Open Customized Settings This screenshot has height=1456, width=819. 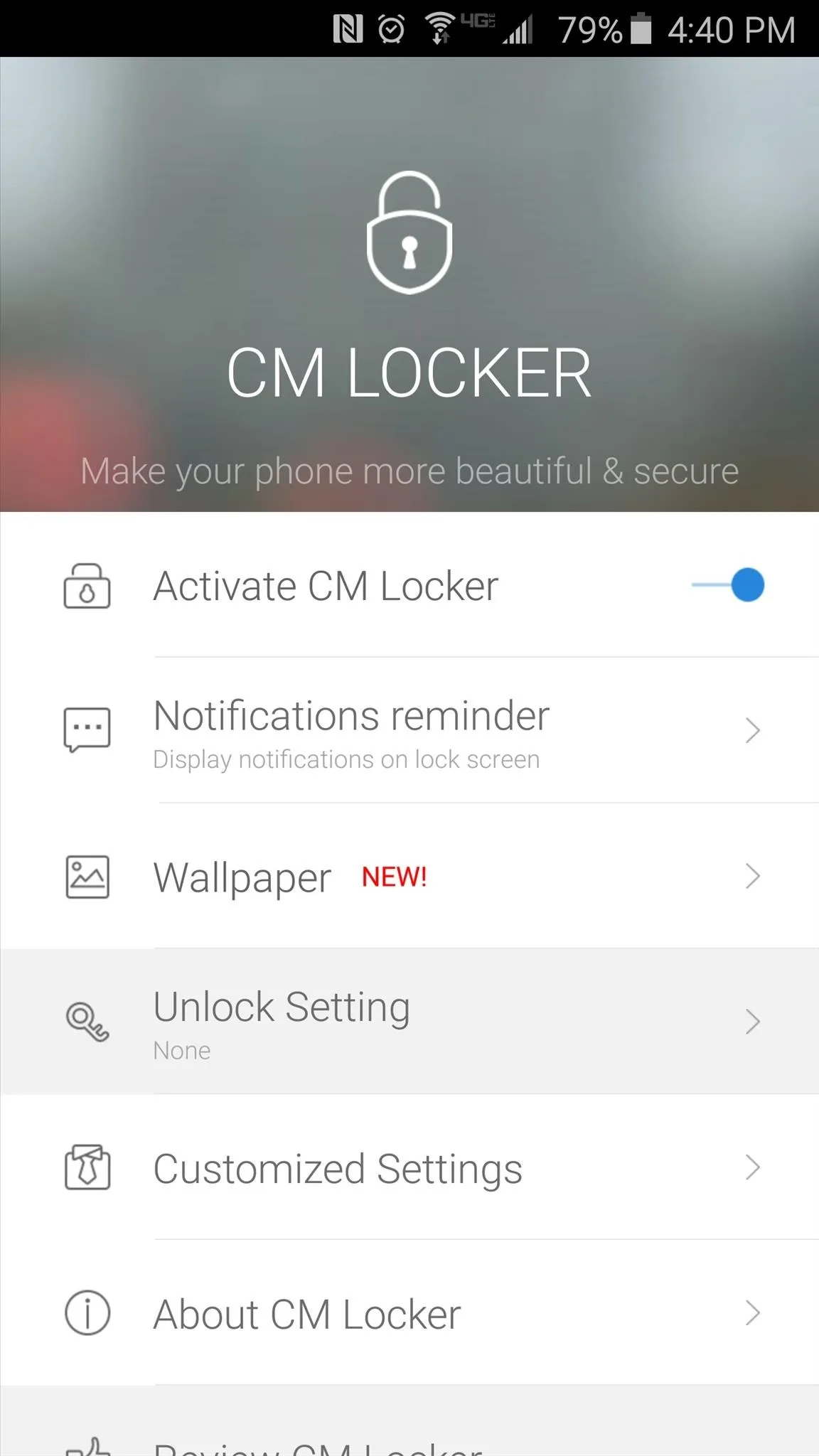click(409, 1167)
